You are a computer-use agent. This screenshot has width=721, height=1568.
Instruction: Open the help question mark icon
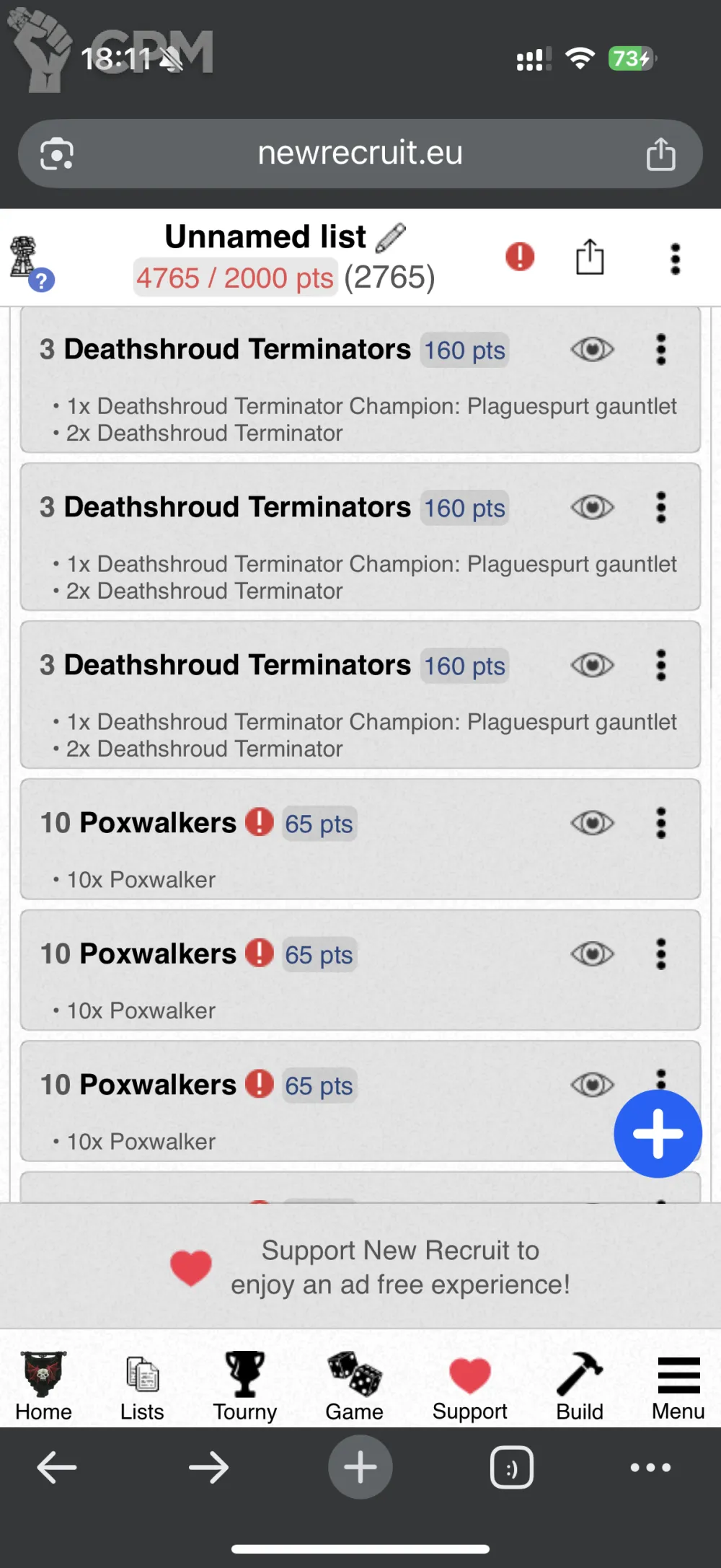[x=42, y=280]
